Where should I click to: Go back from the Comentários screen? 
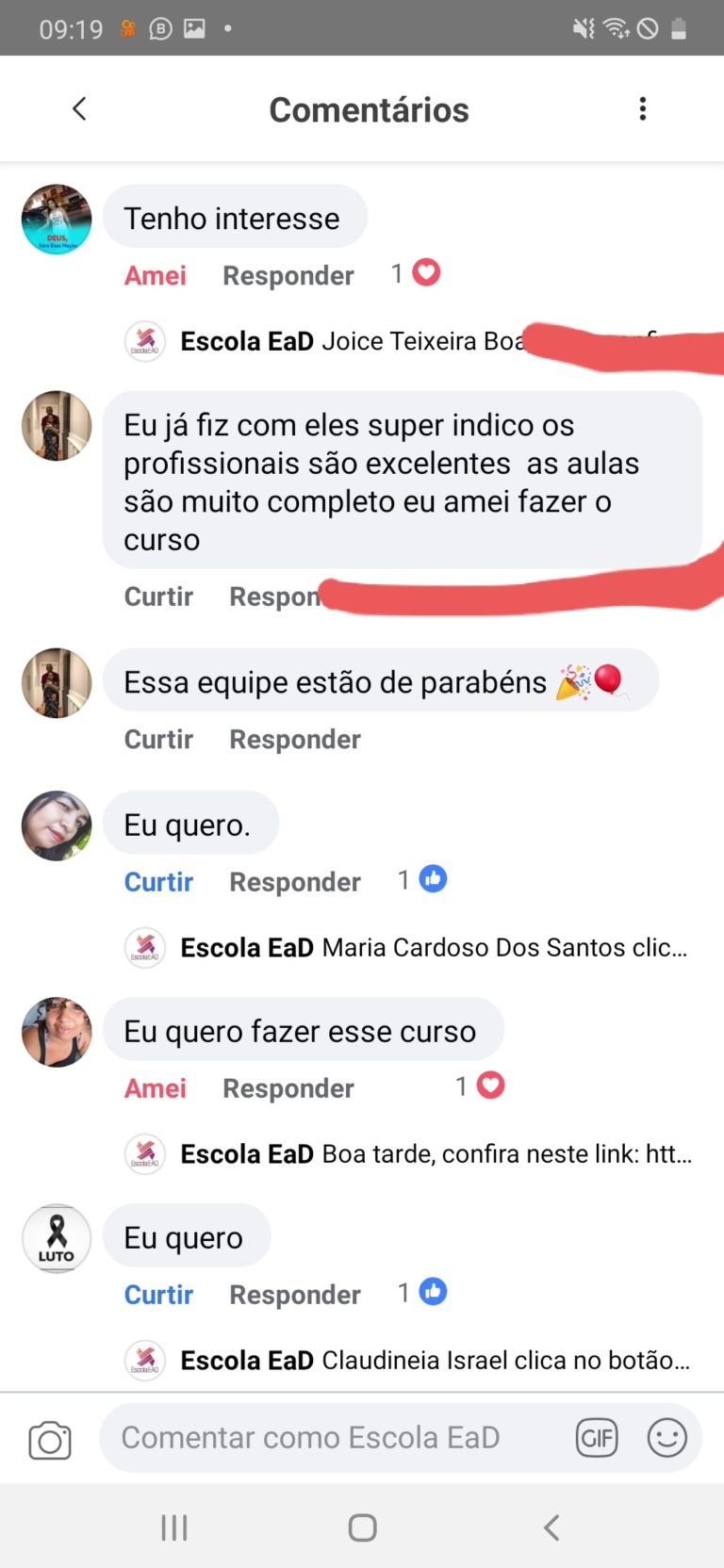[x=79, y=109]
